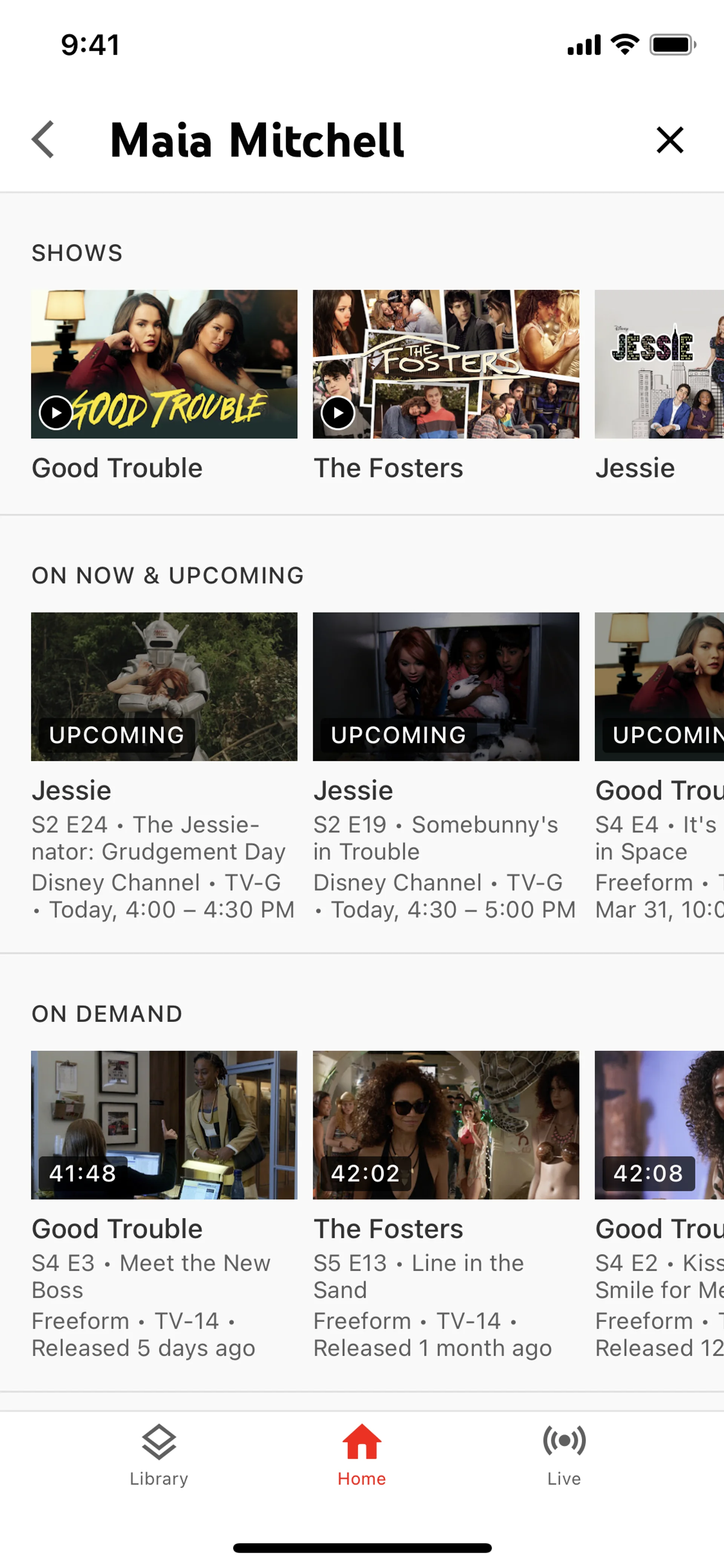Open the Good Trouble show tile
This screenshot has height=1568, width=724.
click(x=164, y=364)
